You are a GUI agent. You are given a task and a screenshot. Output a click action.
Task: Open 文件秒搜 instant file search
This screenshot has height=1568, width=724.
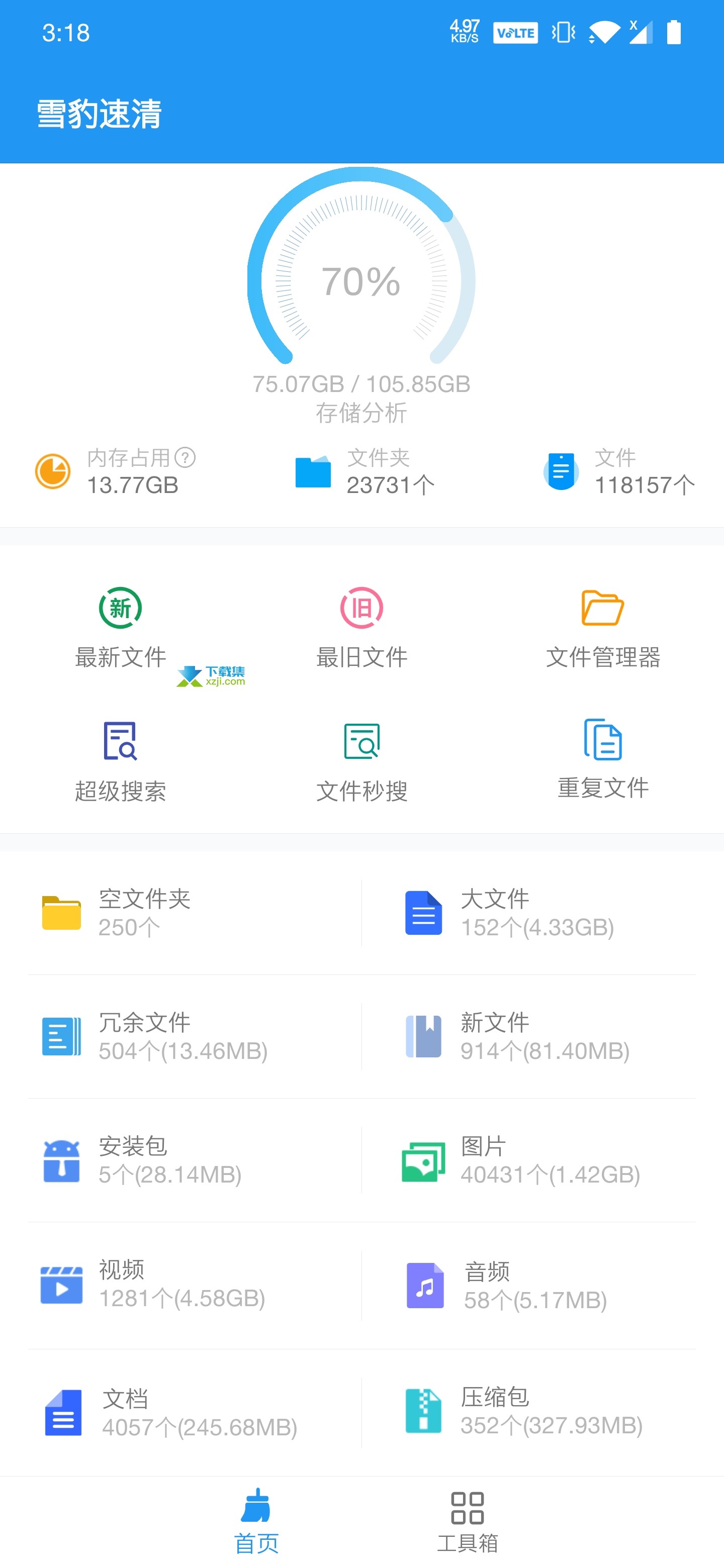(x=361, y=762)
